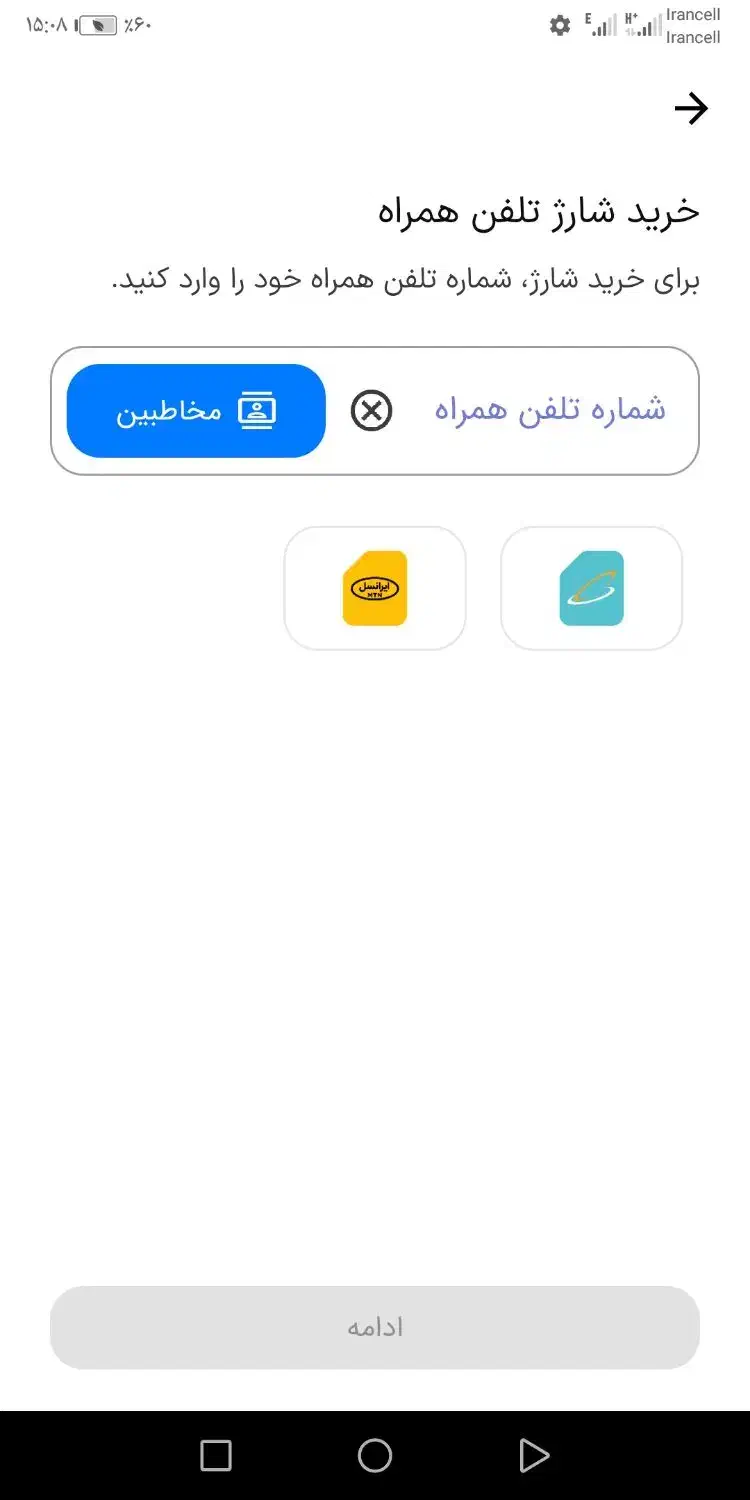The height and width of the screenshot is (1500, 750).
Task: Select the yellow Irancell MTN SIM icon
Action: tap(374, 589)
